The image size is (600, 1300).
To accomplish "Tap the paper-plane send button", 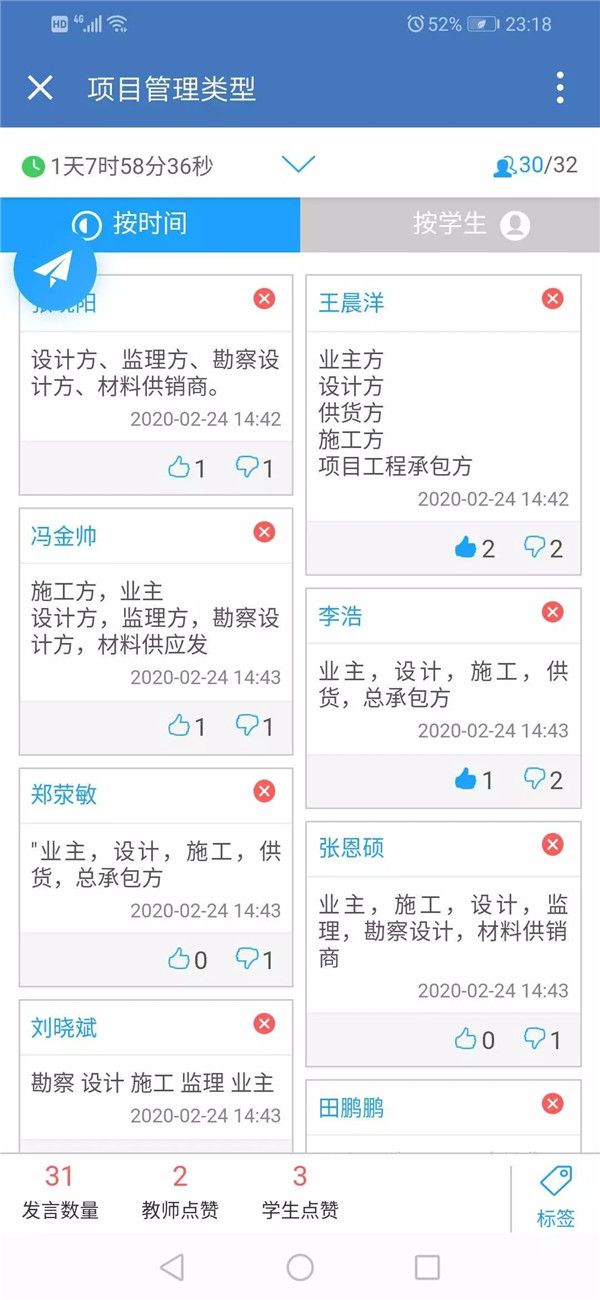I will click(x=55, y=269).
